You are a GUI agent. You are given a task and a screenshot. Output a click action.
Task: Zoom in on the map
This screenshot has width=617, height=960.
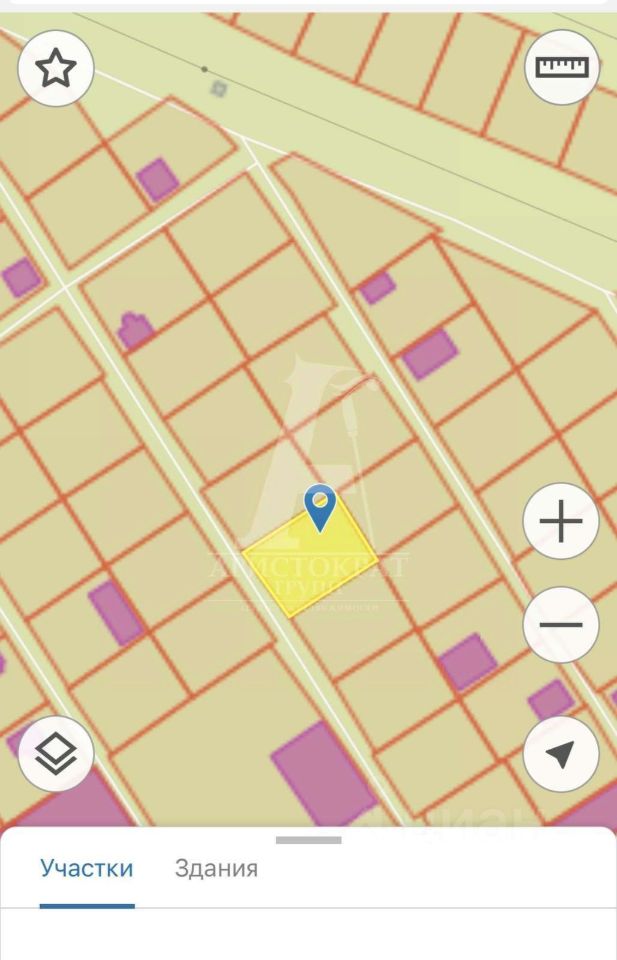click(561, 521)
